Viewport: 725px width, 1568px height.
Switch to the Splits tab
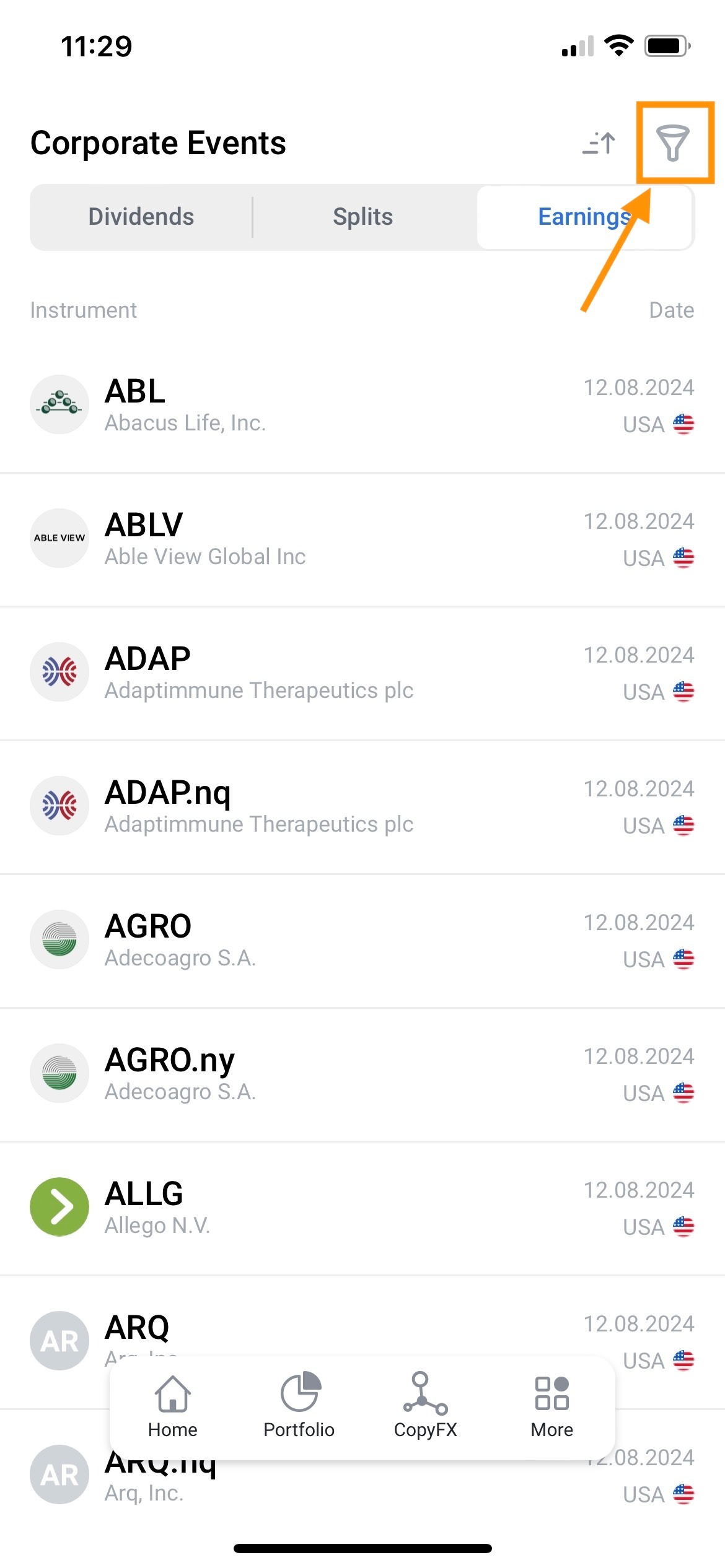363,217
